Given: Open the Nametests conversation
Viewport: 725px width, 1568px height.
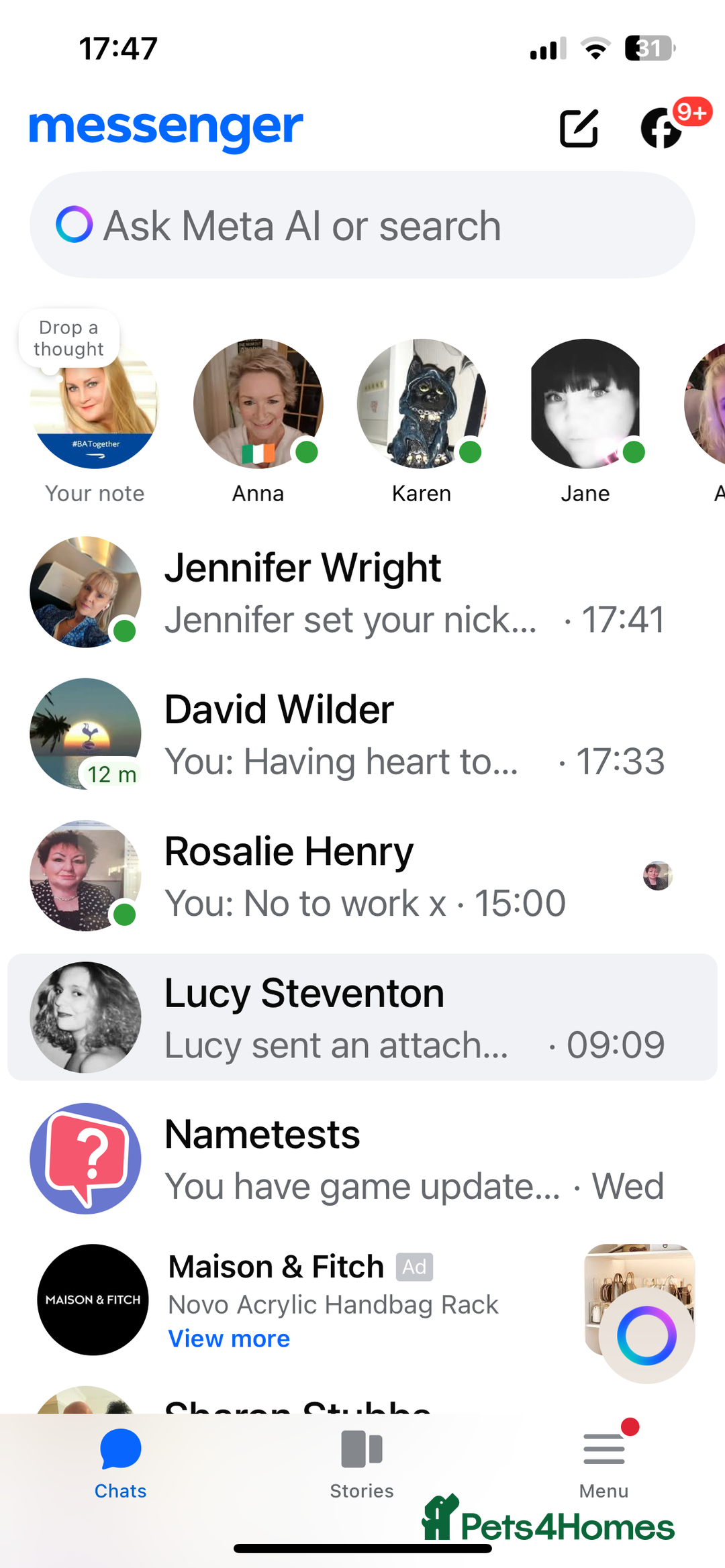Looking at the screenshot, I should point(362,1159).
